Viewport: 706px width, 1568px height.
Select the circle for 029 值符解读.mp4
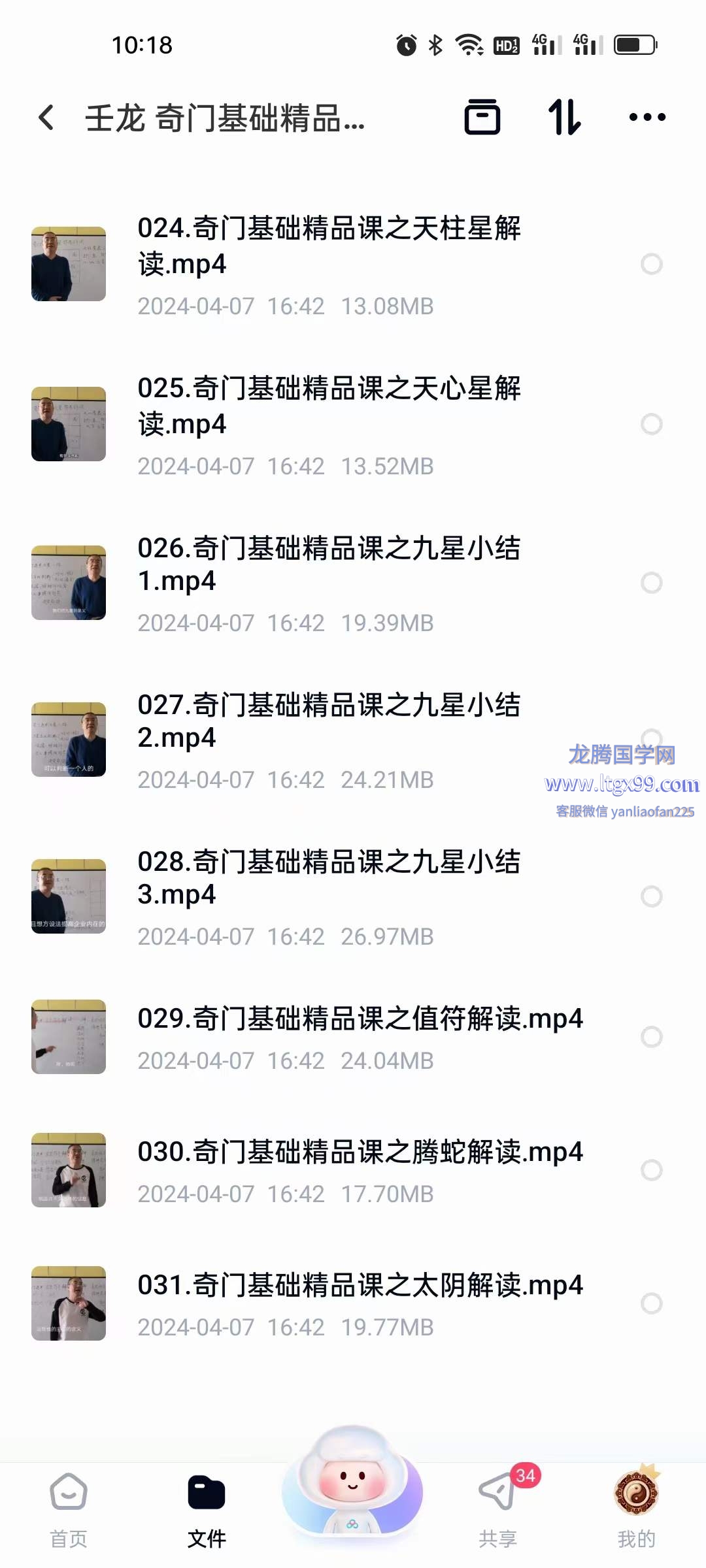pos(651,1037)
